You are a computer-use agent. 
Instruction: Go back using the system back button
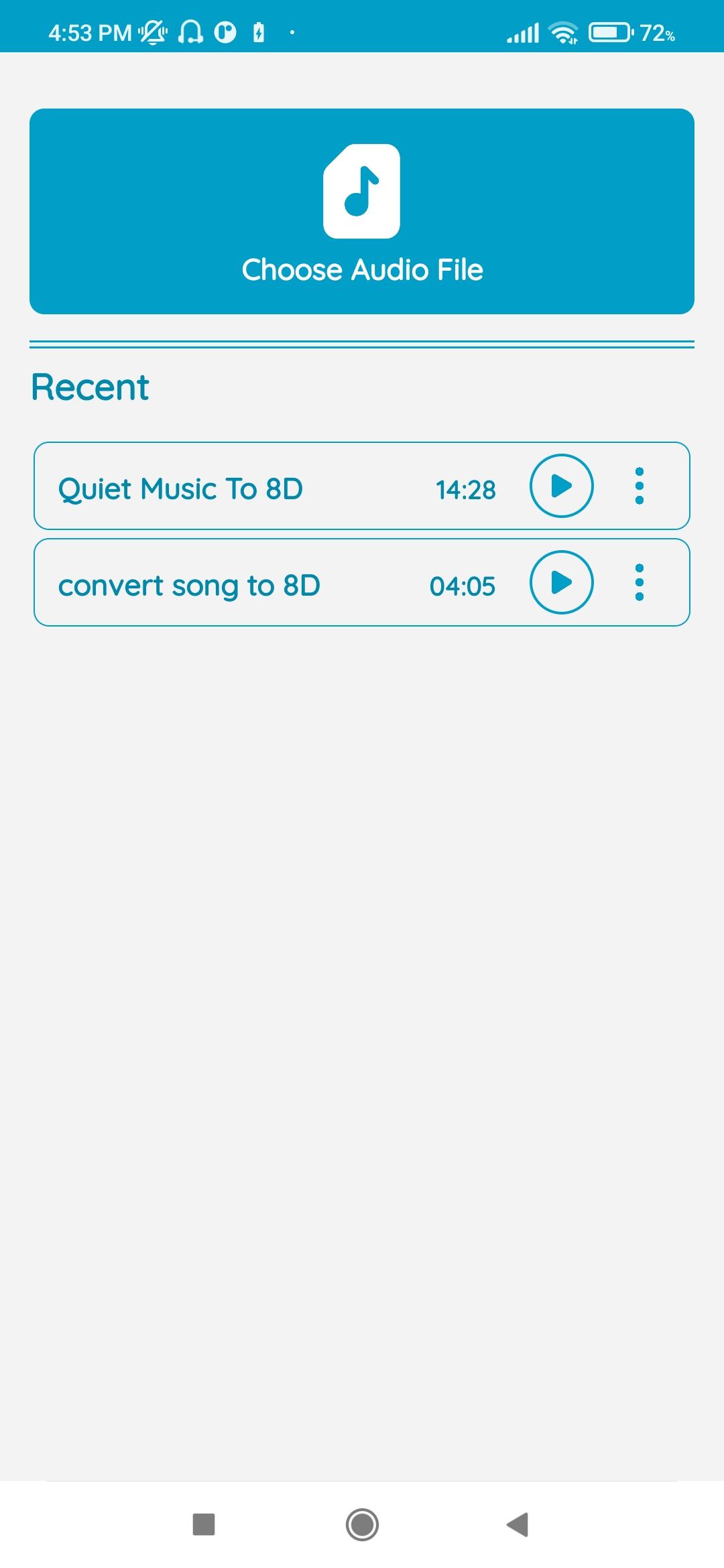pyautogui.click(x=518, y=1524)
